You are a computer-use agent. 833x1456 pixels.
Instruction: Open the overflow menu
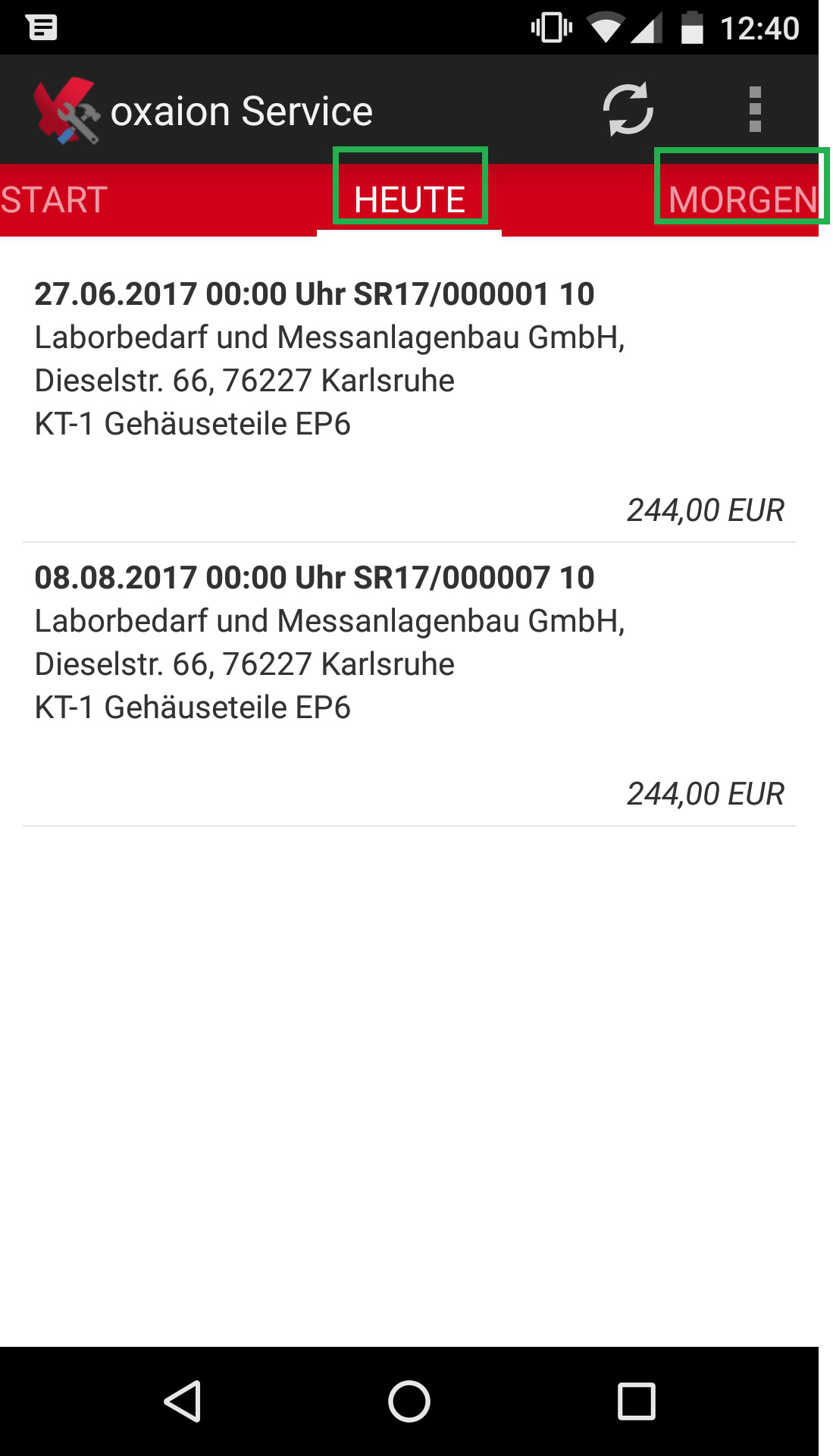[754, 110]
